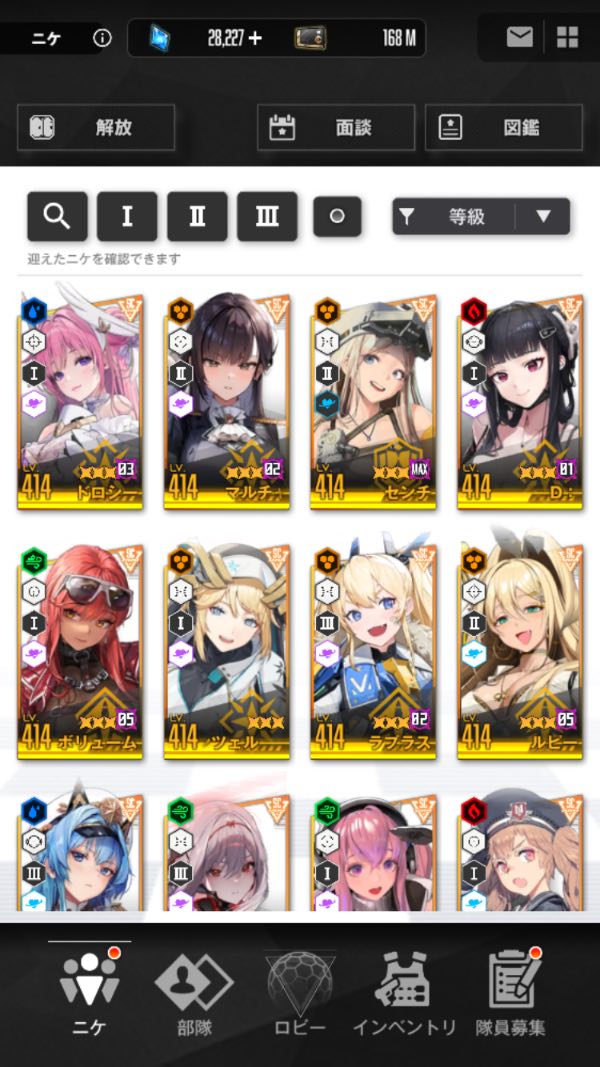Open the 解放 button

[96, 127]
